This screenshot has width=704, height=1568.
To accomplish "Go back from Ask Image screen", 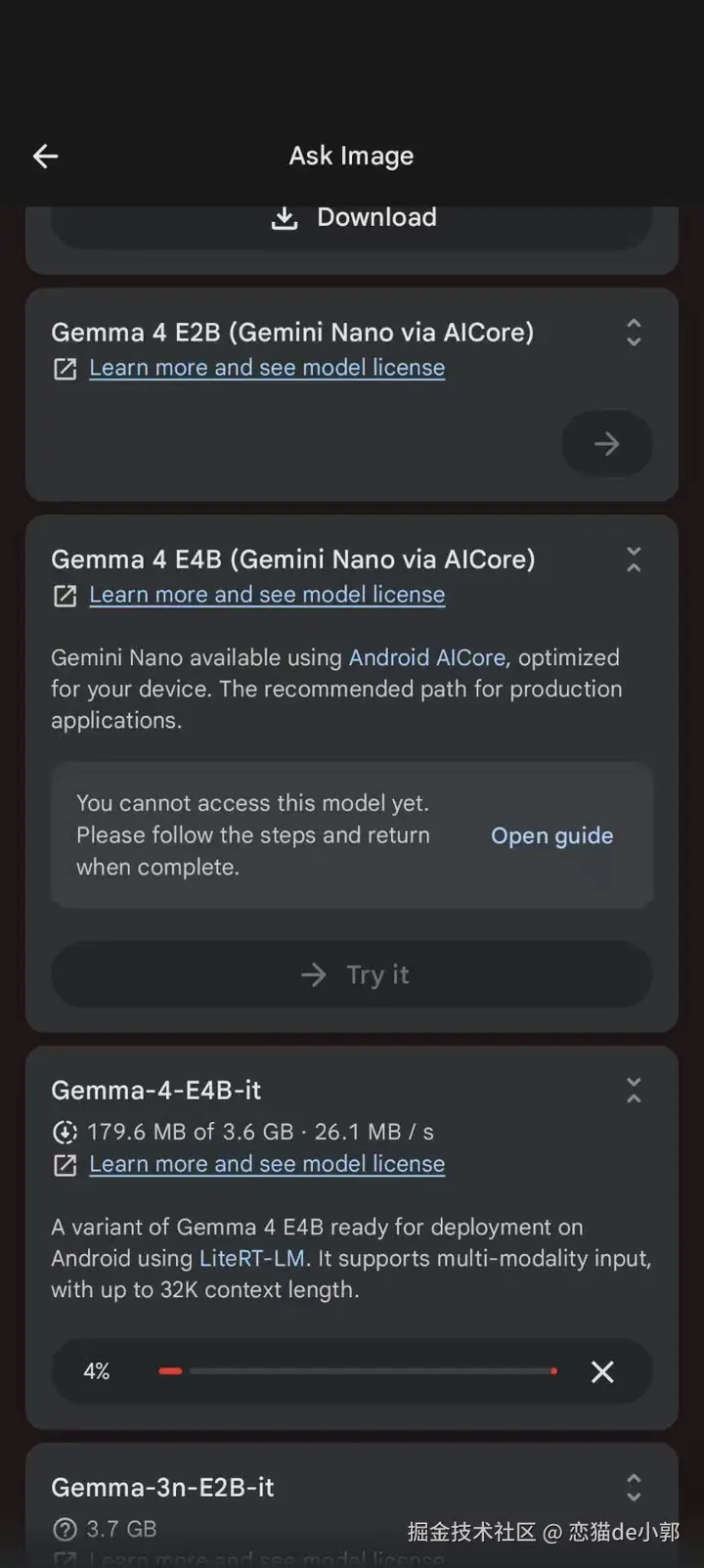I will point(46,156).
